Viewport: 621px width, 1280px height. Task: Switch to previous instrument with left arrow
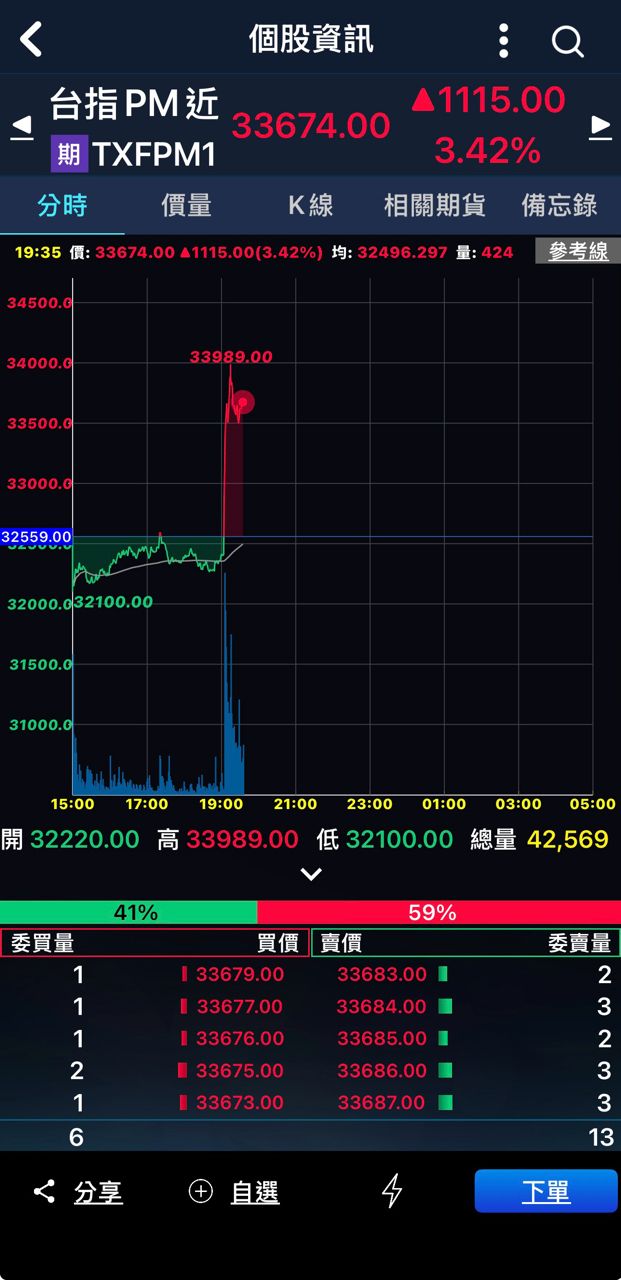(x=21, y=126)
